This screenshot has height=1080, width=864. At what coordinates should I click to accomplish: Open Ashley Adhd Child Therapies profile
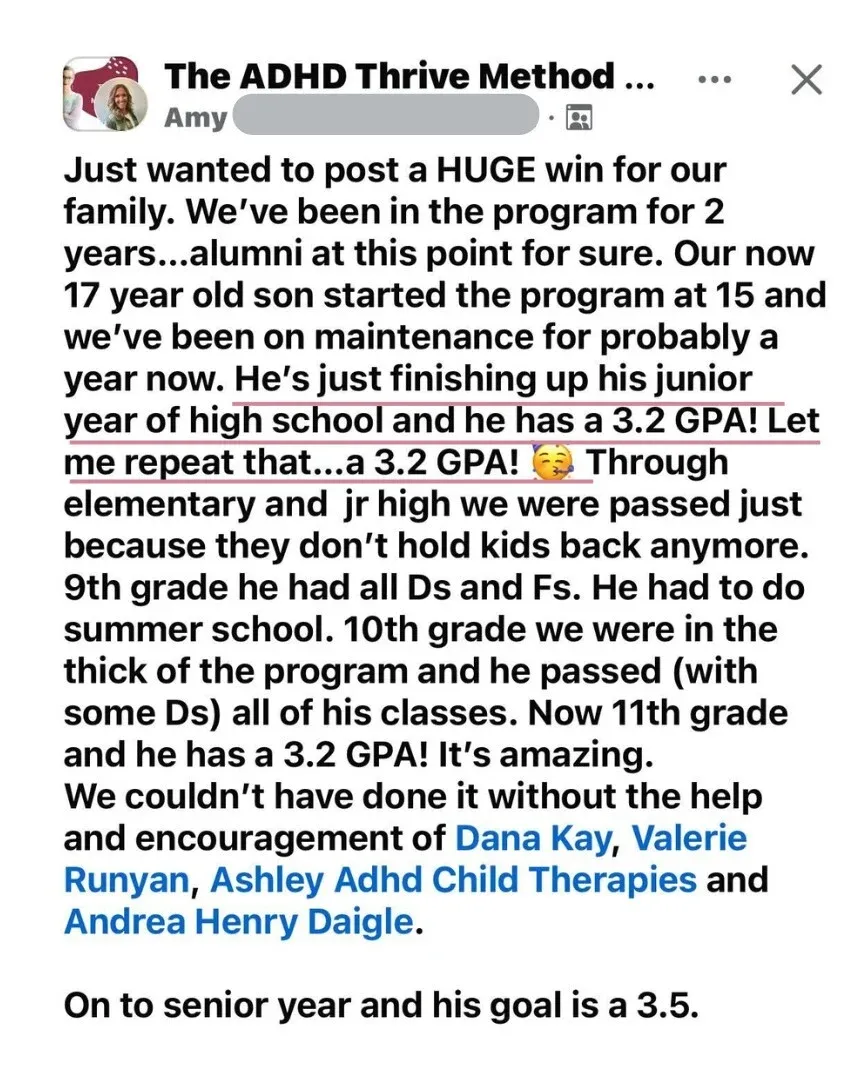pyautogui.click(x=453, y=880)
